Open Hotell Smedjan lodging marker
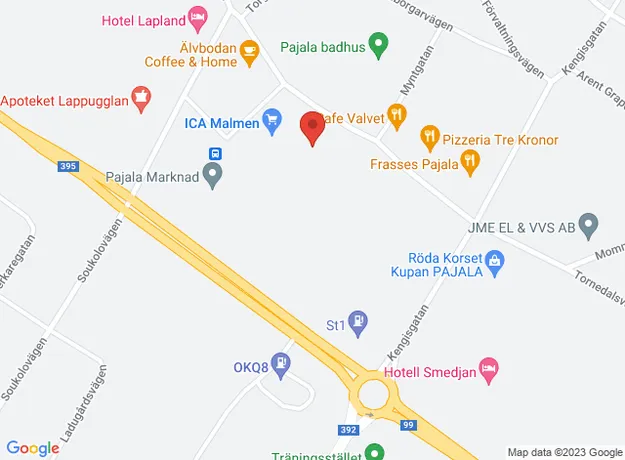625x460 pixels. click(x=488, y=370)
